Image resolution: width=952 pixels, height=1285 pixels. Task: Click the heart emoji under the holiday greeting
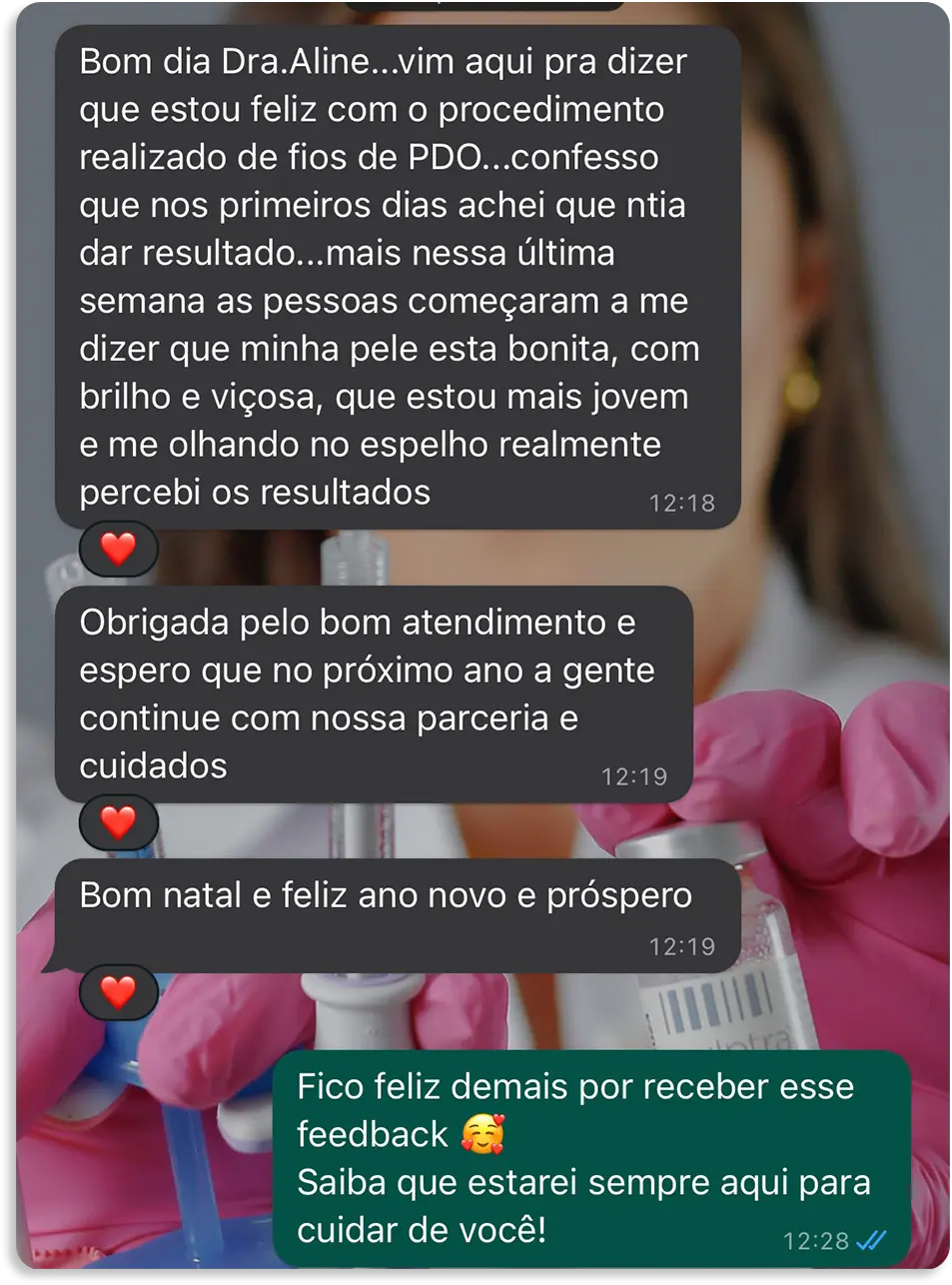[x=117, y=993]
